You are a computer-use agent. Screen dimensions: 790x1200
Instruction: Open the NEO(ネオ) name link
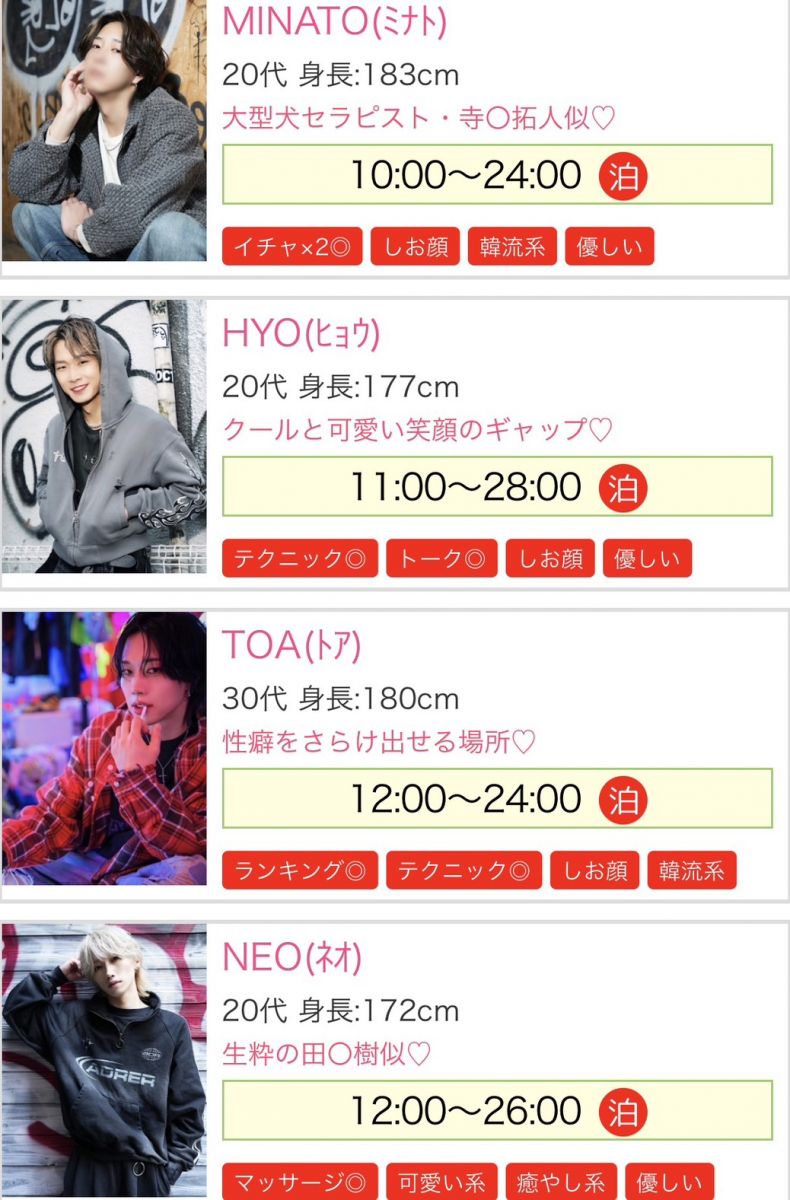[291, 958]
